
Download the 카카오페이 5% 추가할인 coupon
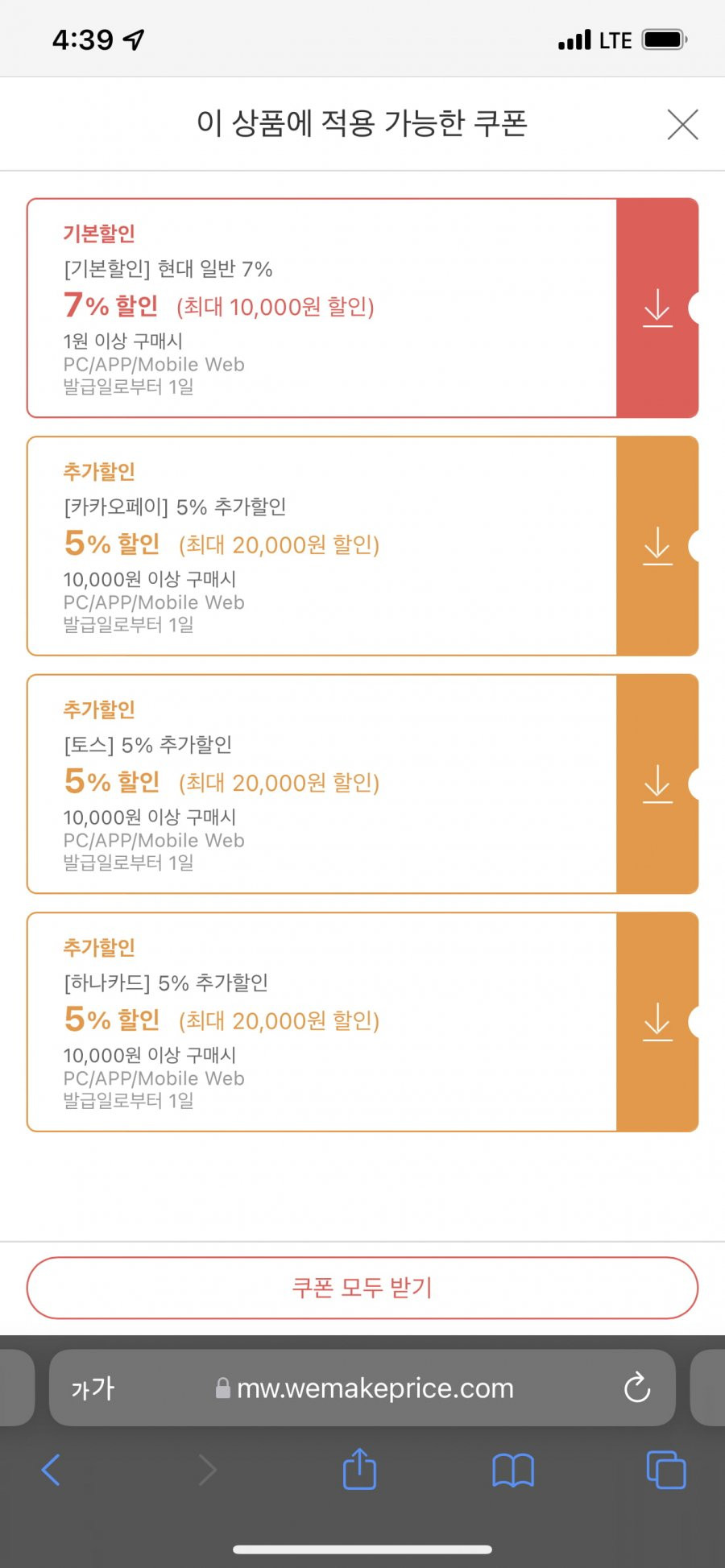(x=657, y=546)
